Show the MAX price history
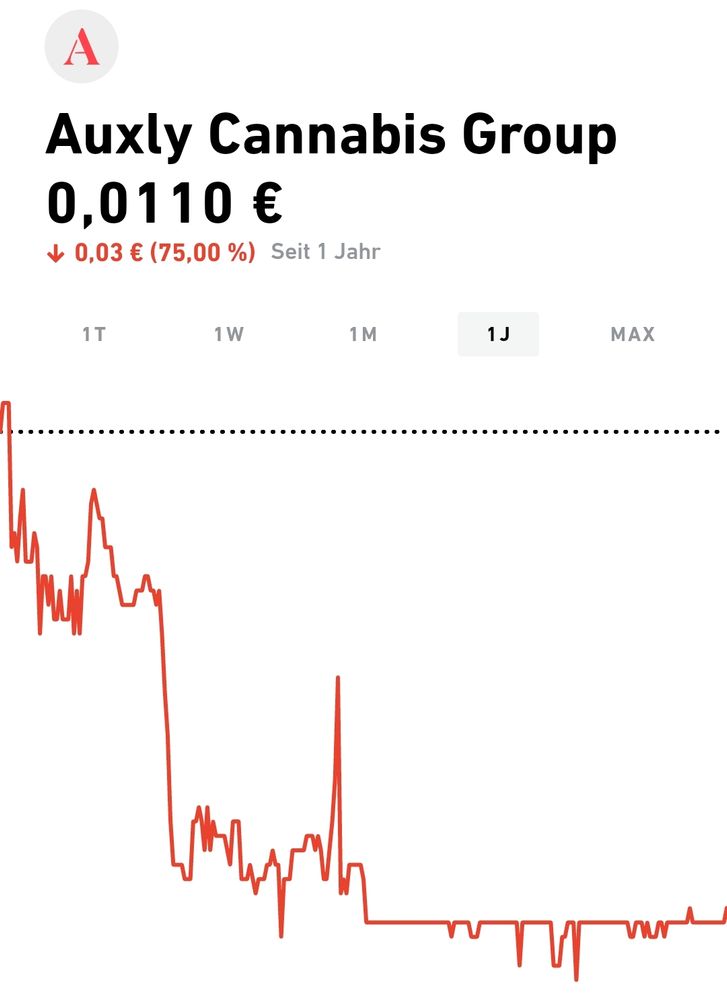This screenshot has width=727, height=999. [632, 334]
